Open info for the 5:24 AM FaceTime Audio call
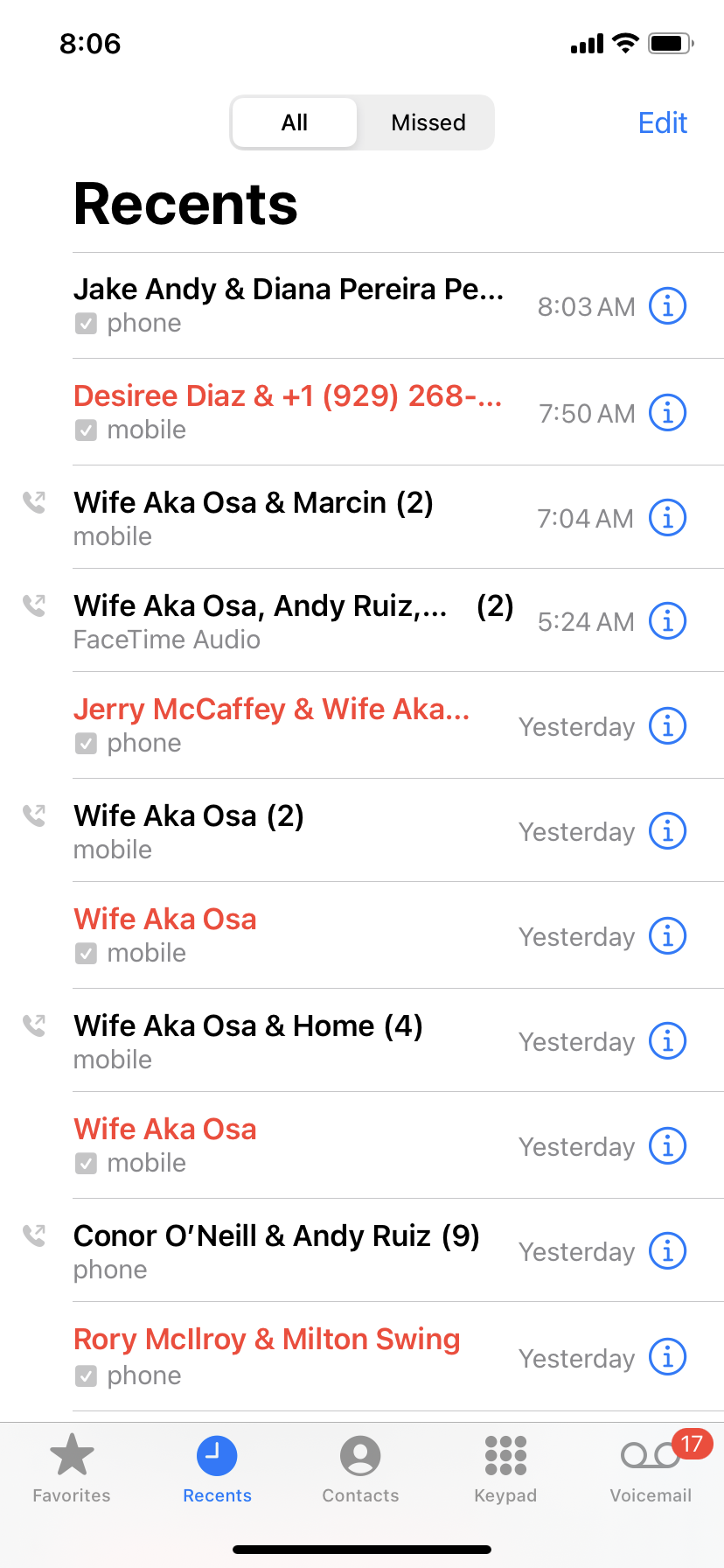Image resolution: width=724 pixels, height=1568 pixels. click(667, 621)
